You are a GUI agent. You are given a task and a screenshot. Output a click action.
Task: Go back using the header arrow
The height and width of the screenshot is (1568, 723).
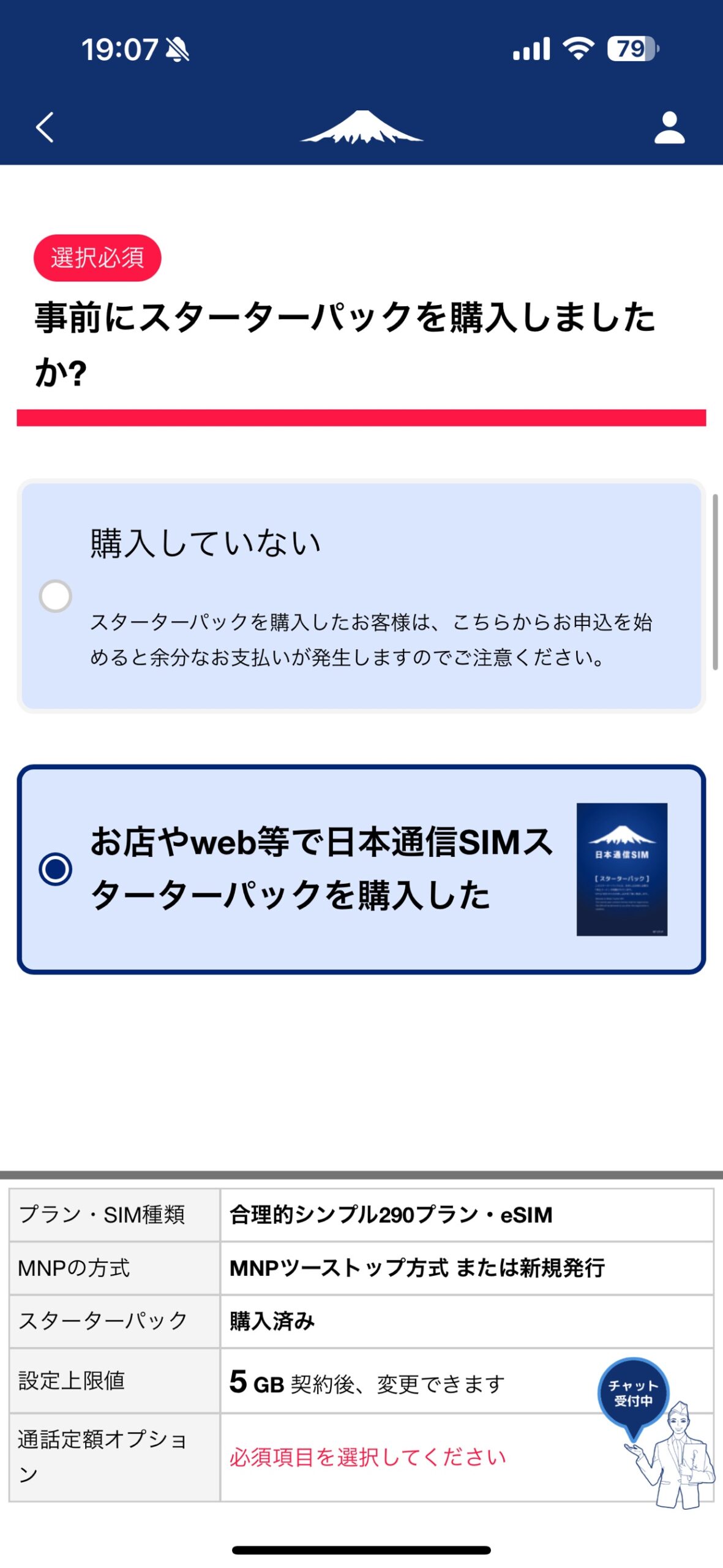(x=45, y=127)
